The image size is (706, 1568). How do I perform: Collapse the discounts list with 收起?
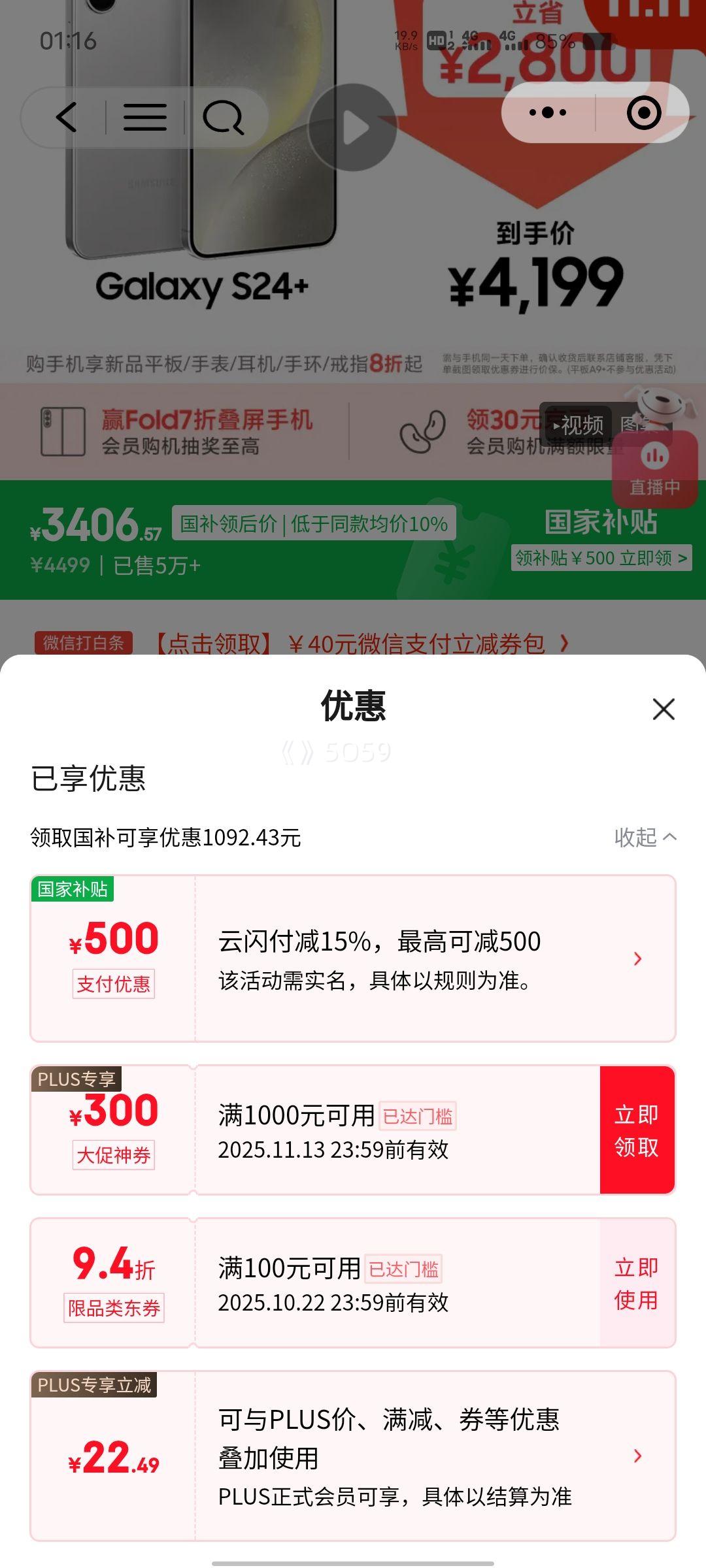pos(645,837)
